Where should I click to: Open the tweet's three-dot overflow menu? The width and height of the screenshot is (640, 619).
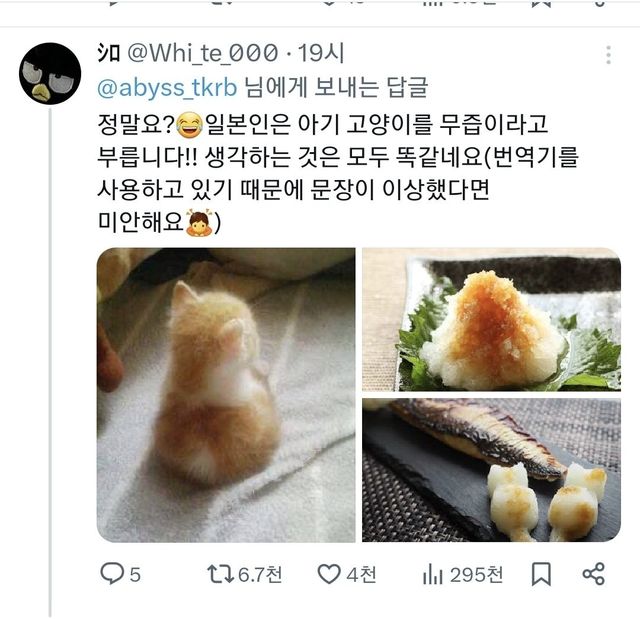point(608,55)
